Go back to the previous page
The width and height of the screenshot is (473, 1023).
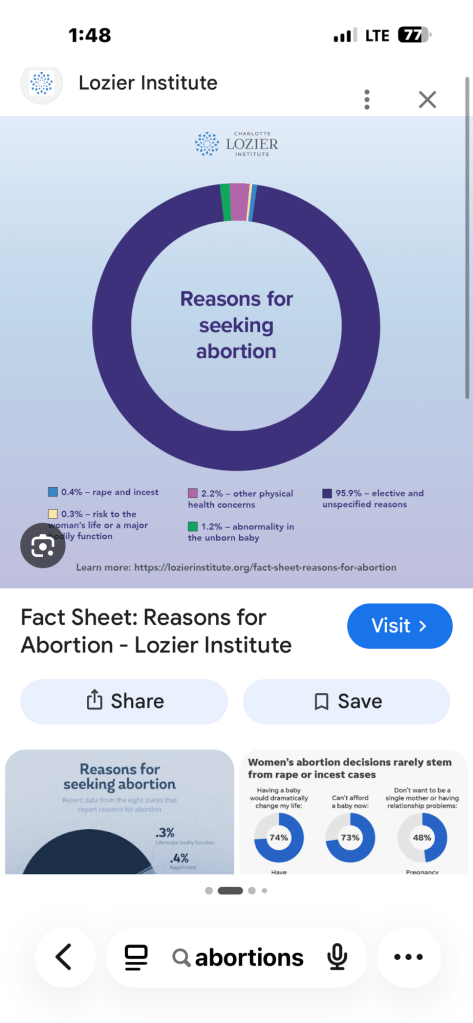(x=65, y=957)
